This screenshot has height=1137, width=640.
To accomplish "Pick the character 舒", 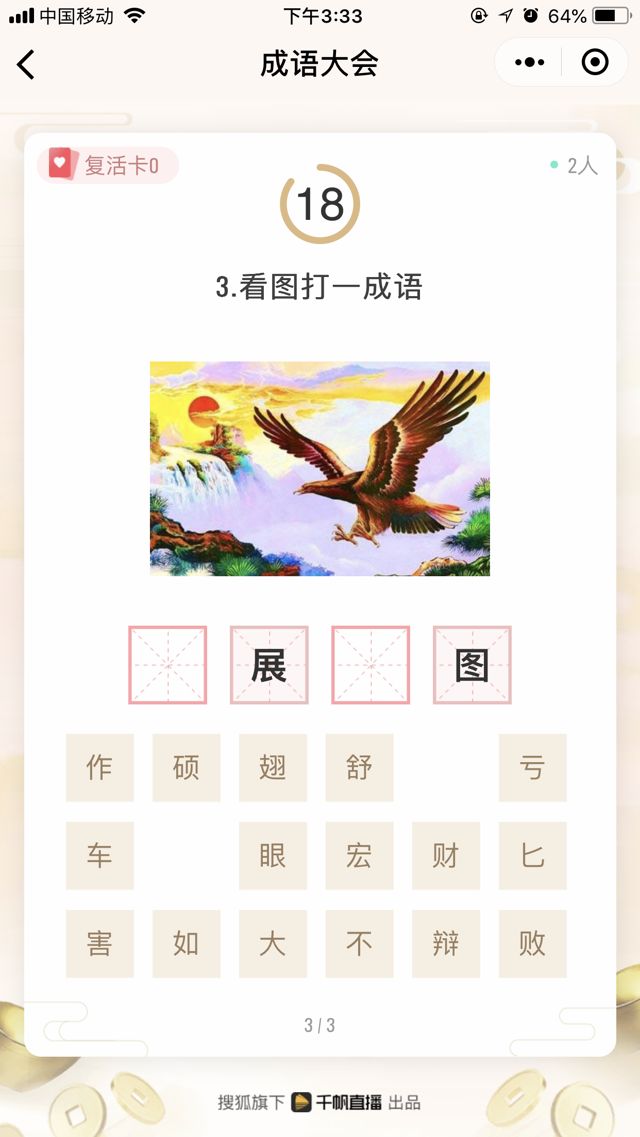I will pos(359,767).
